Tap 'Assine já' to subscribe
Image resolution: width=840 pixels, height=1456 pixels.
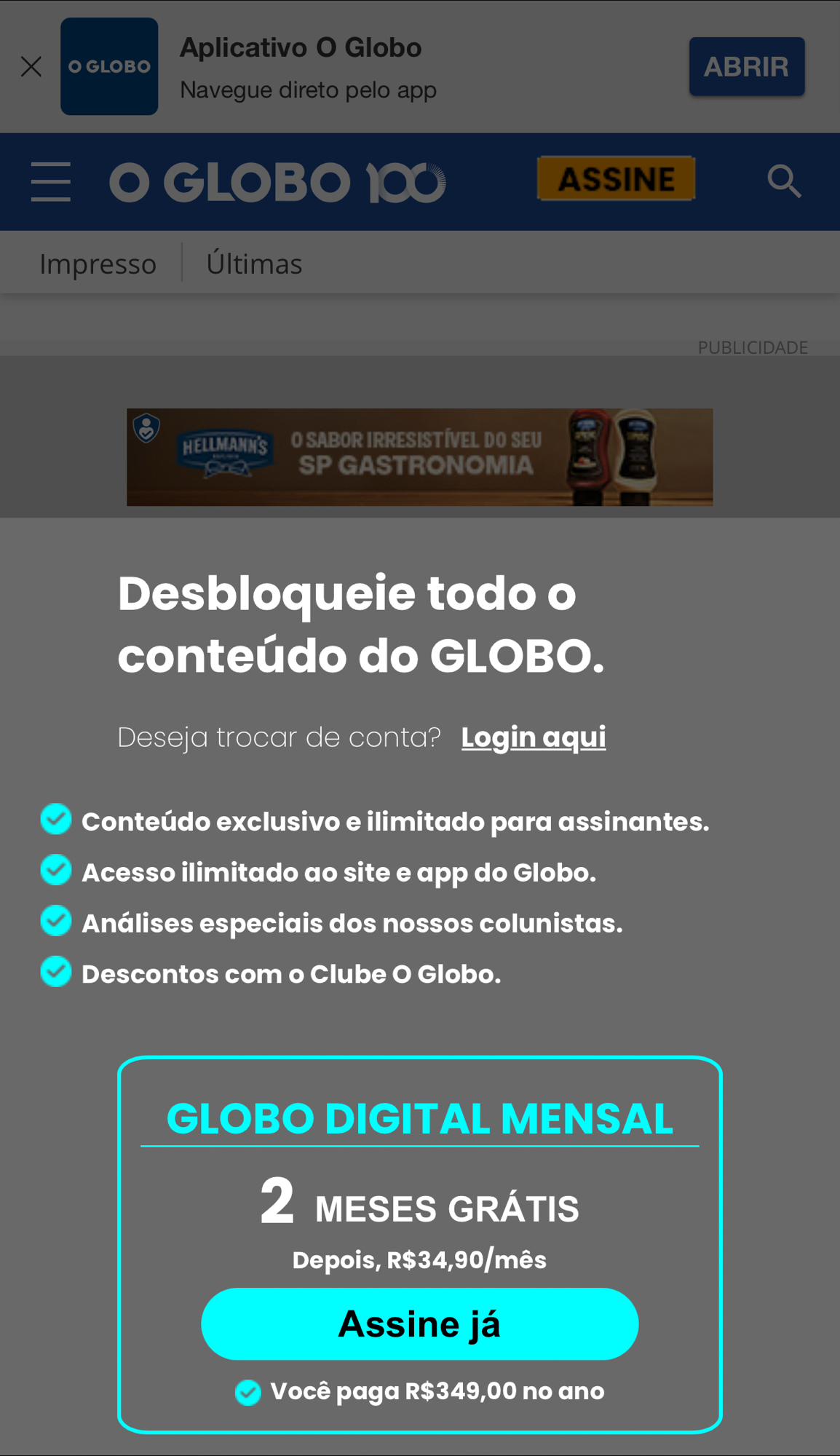point(419,1324)
